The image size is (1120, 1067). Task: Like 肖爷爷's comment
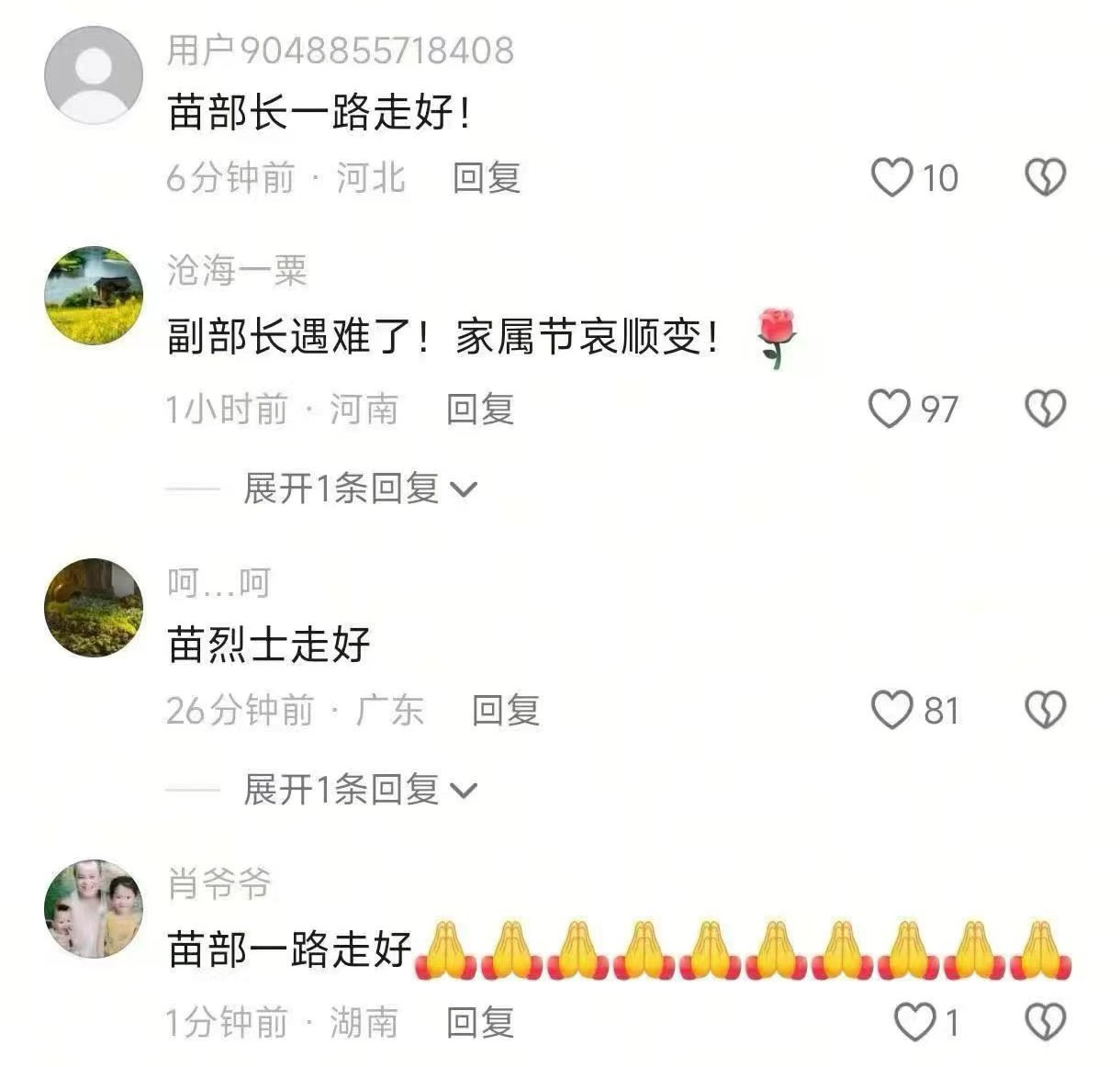click(914, 1021)
